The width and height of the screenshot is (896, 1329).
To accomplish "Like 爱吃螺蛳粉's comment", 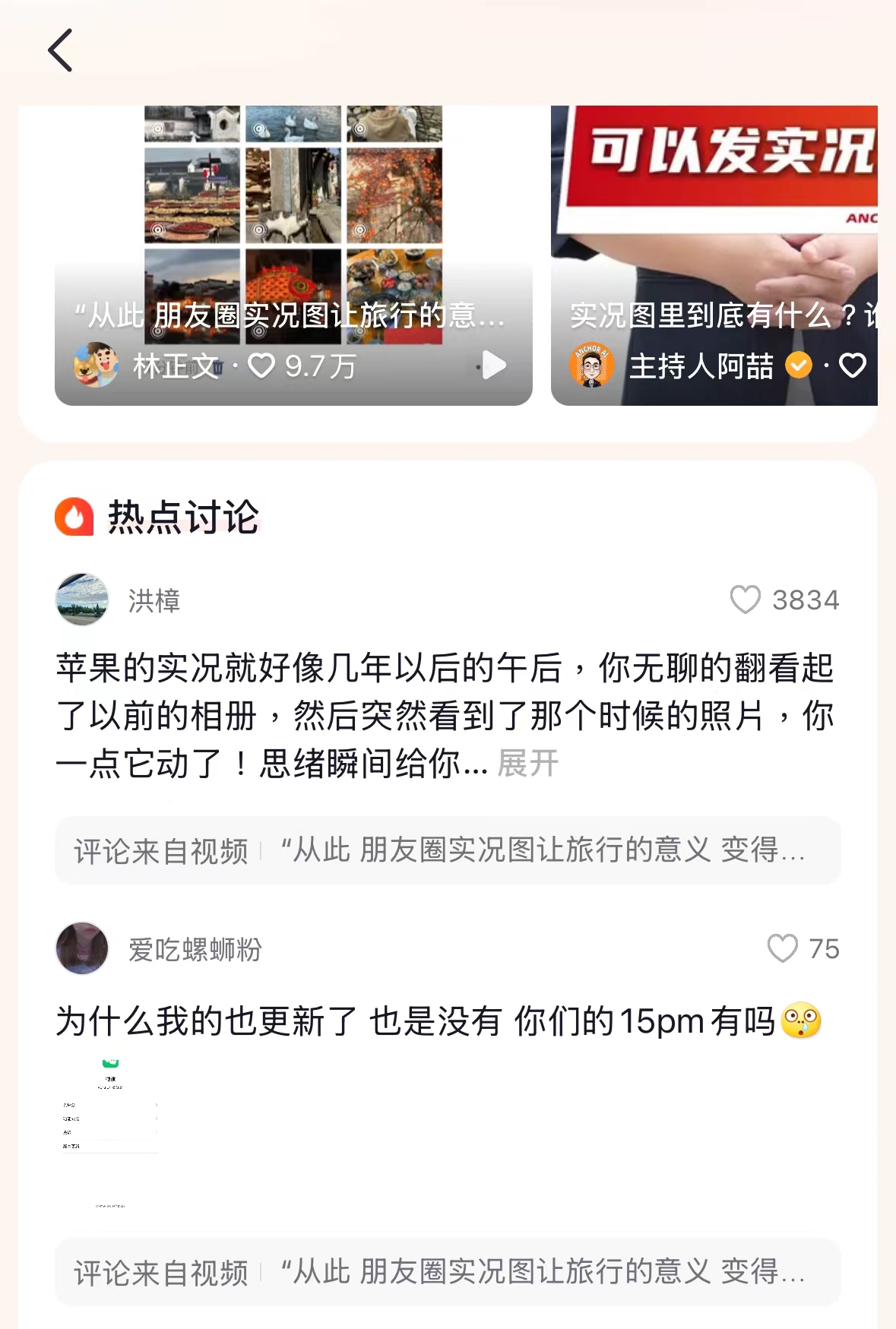I will [783, 948].
